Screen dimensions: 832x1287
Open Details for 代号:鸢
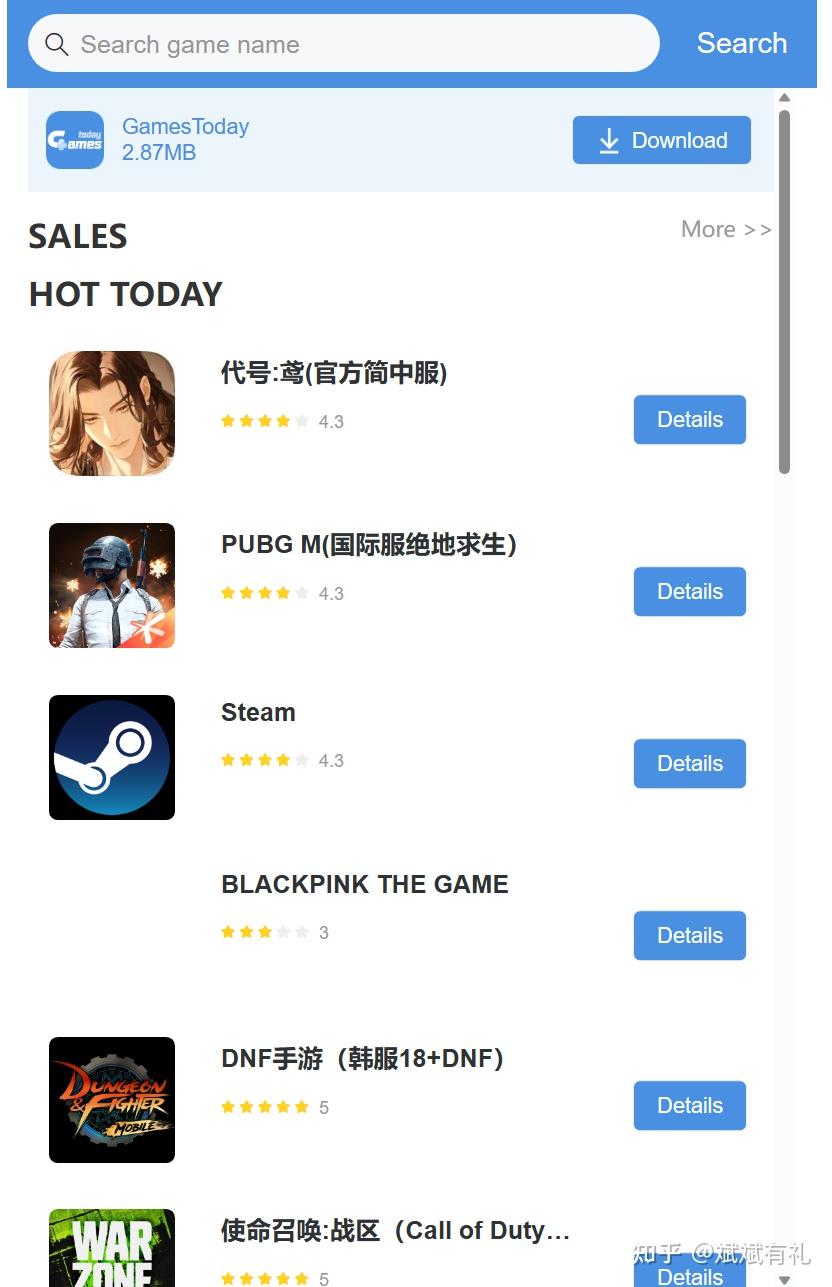pos(689,419)
